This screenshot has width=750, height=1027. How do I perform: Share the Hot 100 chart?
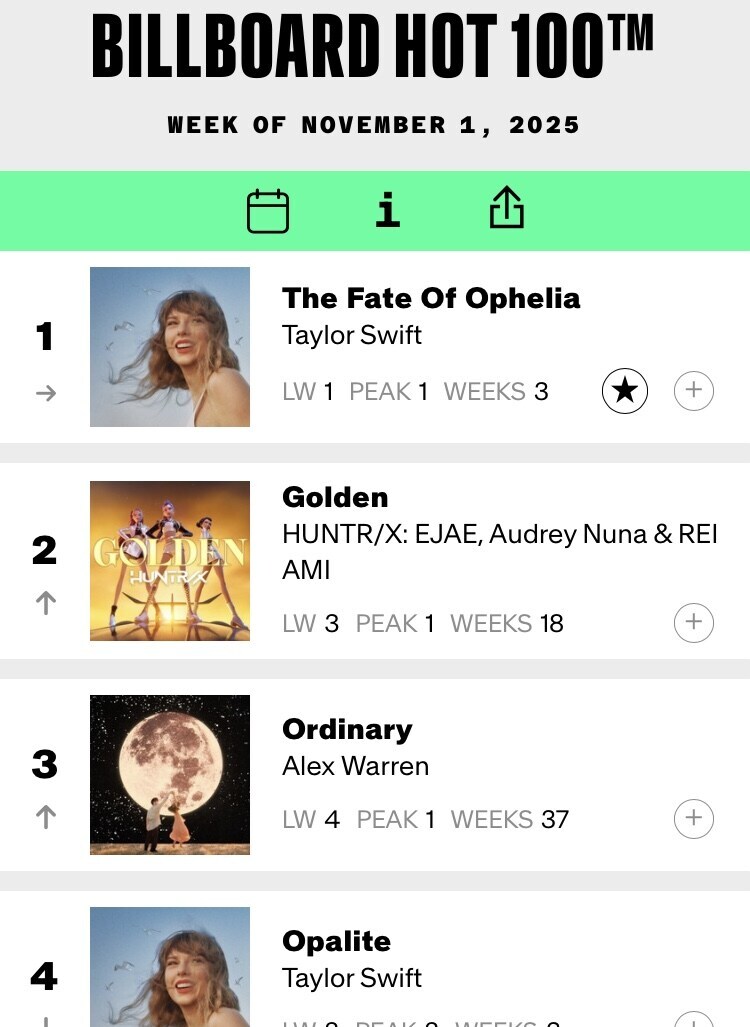point(507,209)
